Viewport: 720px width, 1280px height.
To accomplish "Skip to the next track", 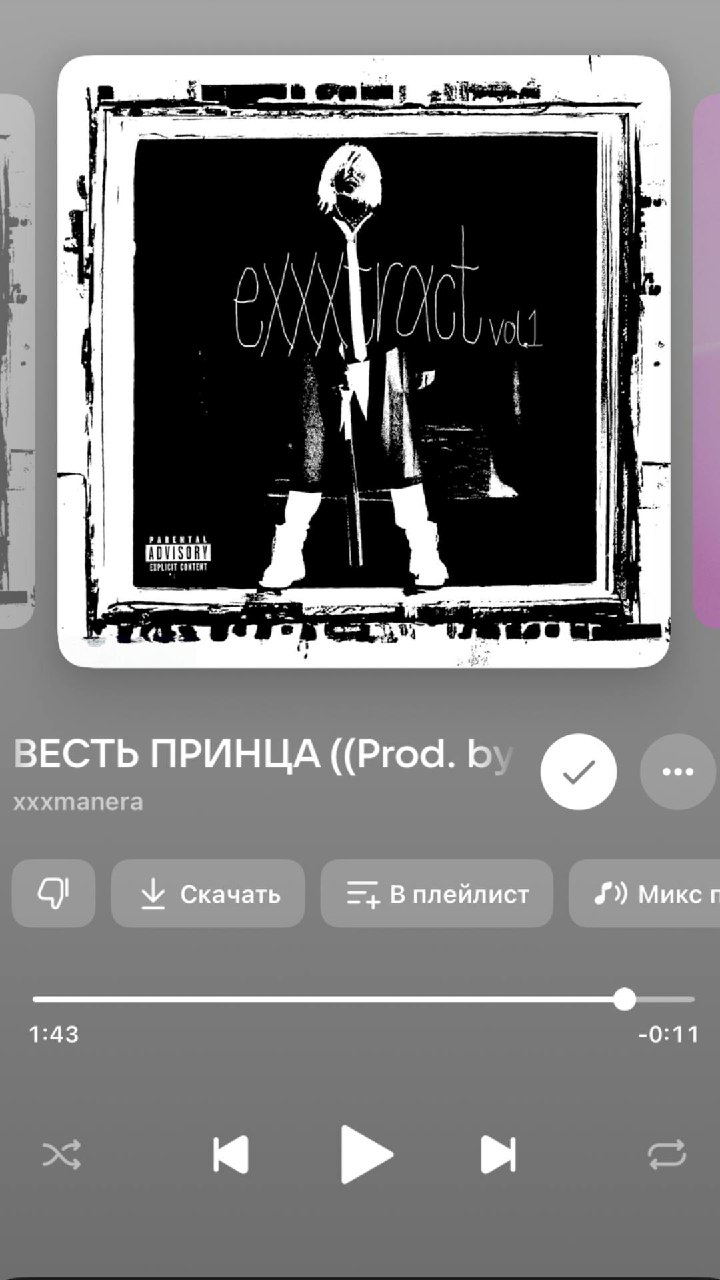I will tap(498, 1155).
